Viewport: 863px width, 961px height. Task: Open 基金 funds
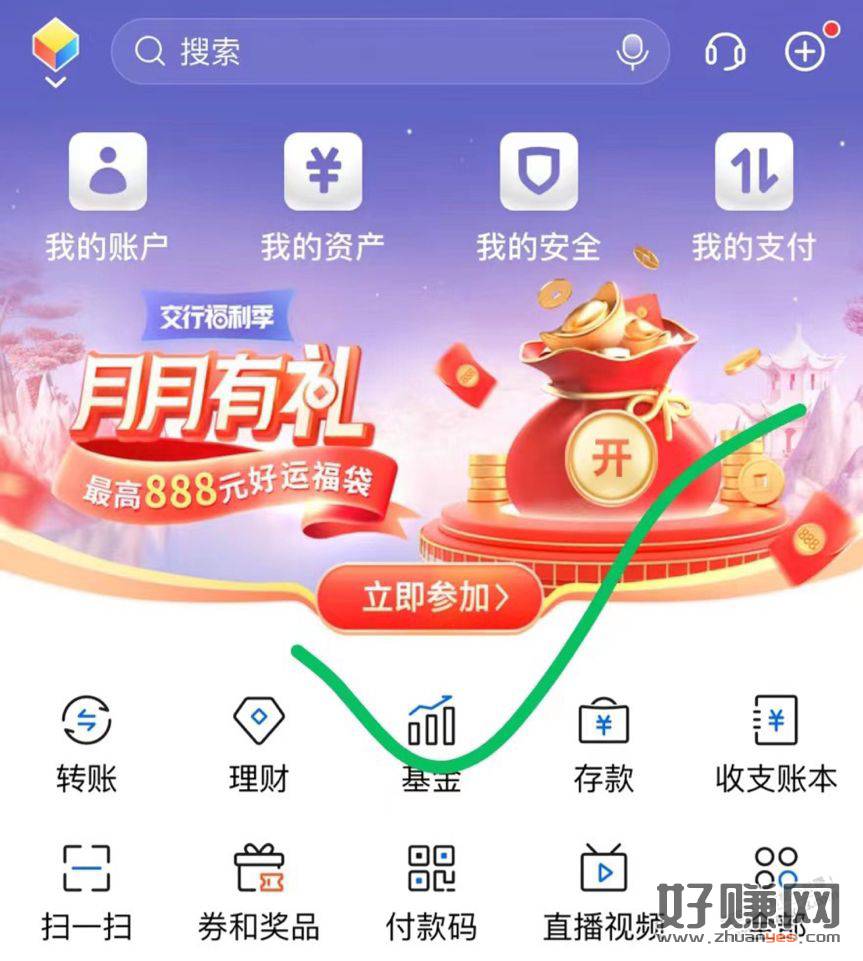coord(432,742)
